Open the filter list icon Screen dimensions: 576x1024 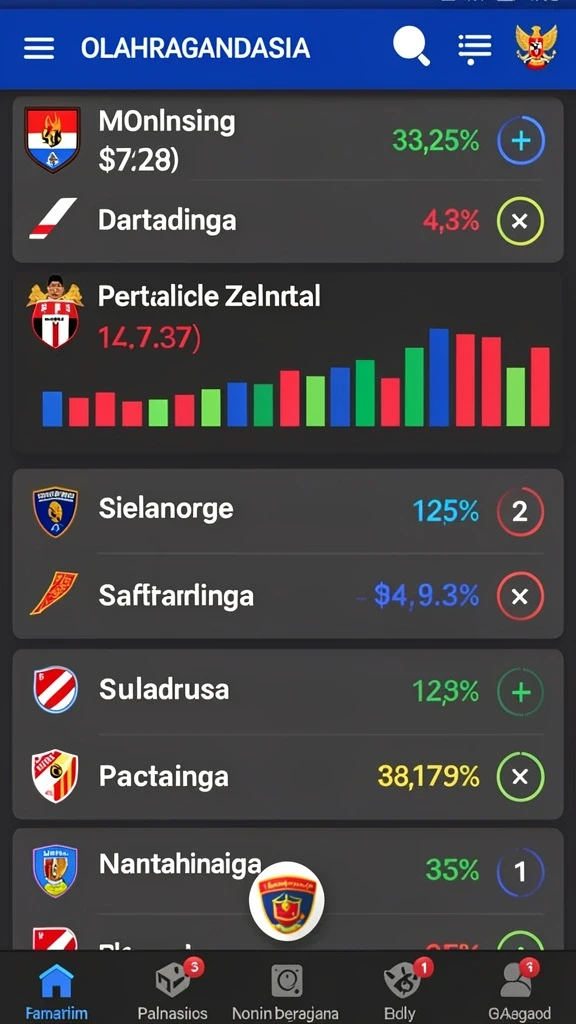[x=475, y=48]
